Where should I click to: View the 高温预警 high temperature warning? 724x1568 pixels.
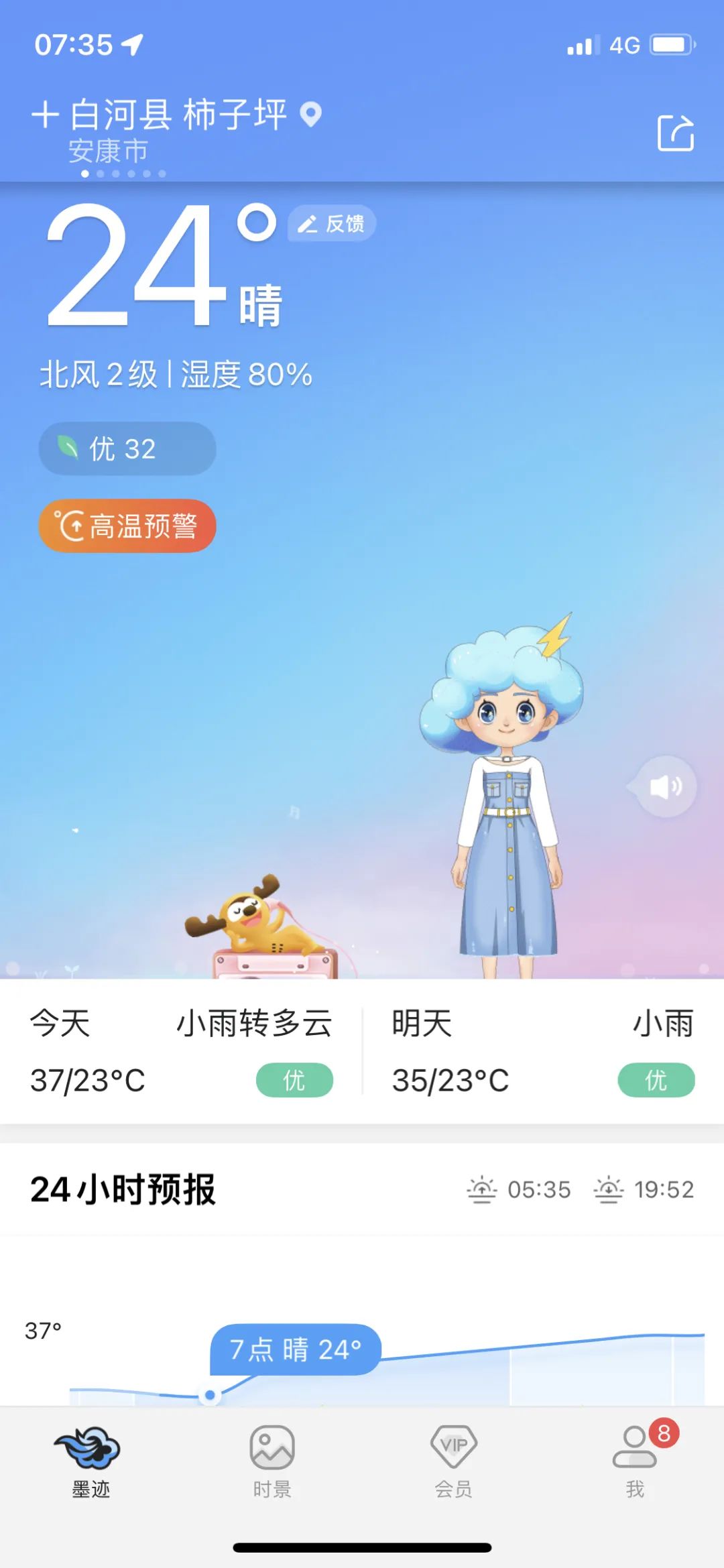127,526
